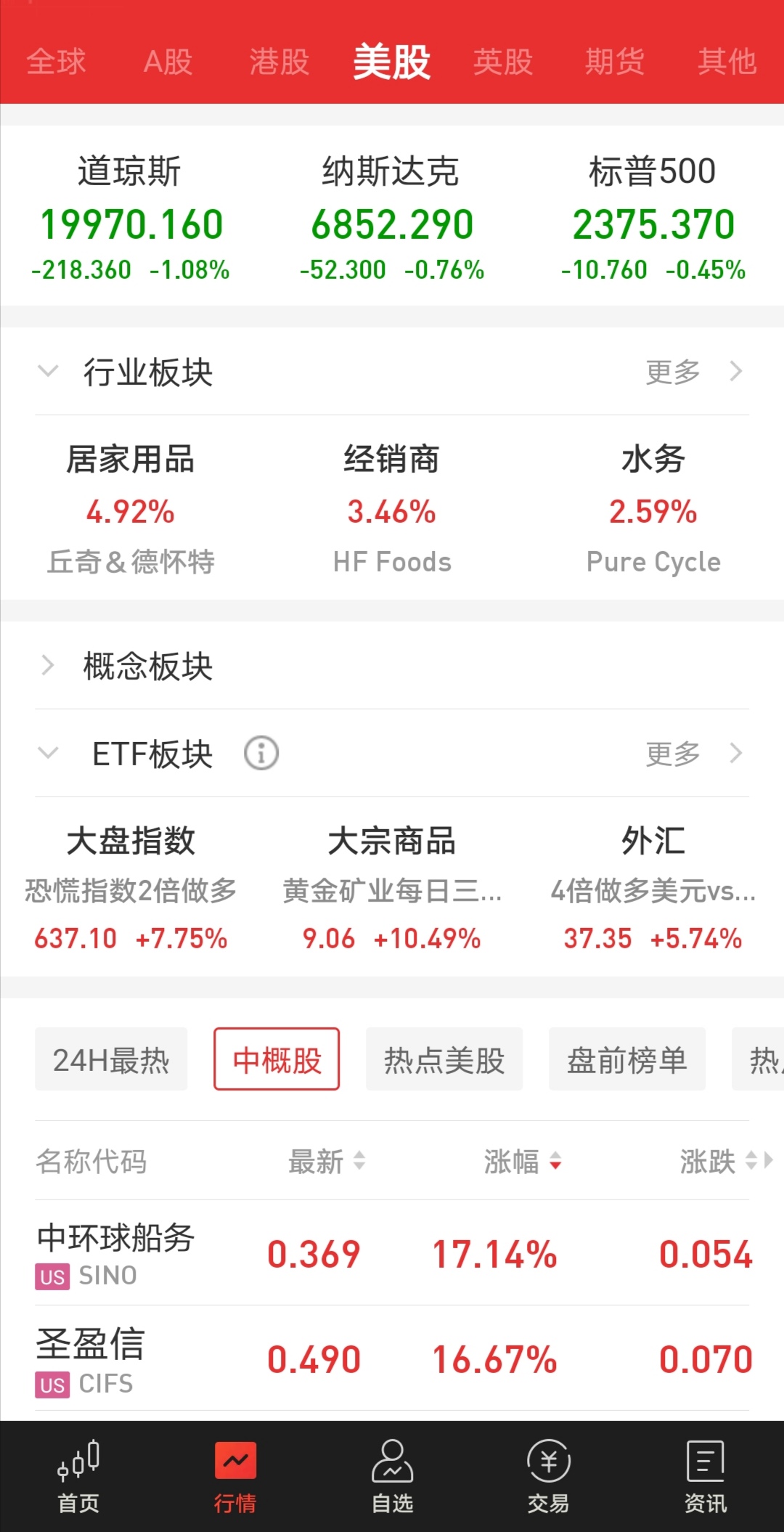The image size is (784, 1532).
Task: Switch to the A股 top tab
Action: tap(168, 62)
